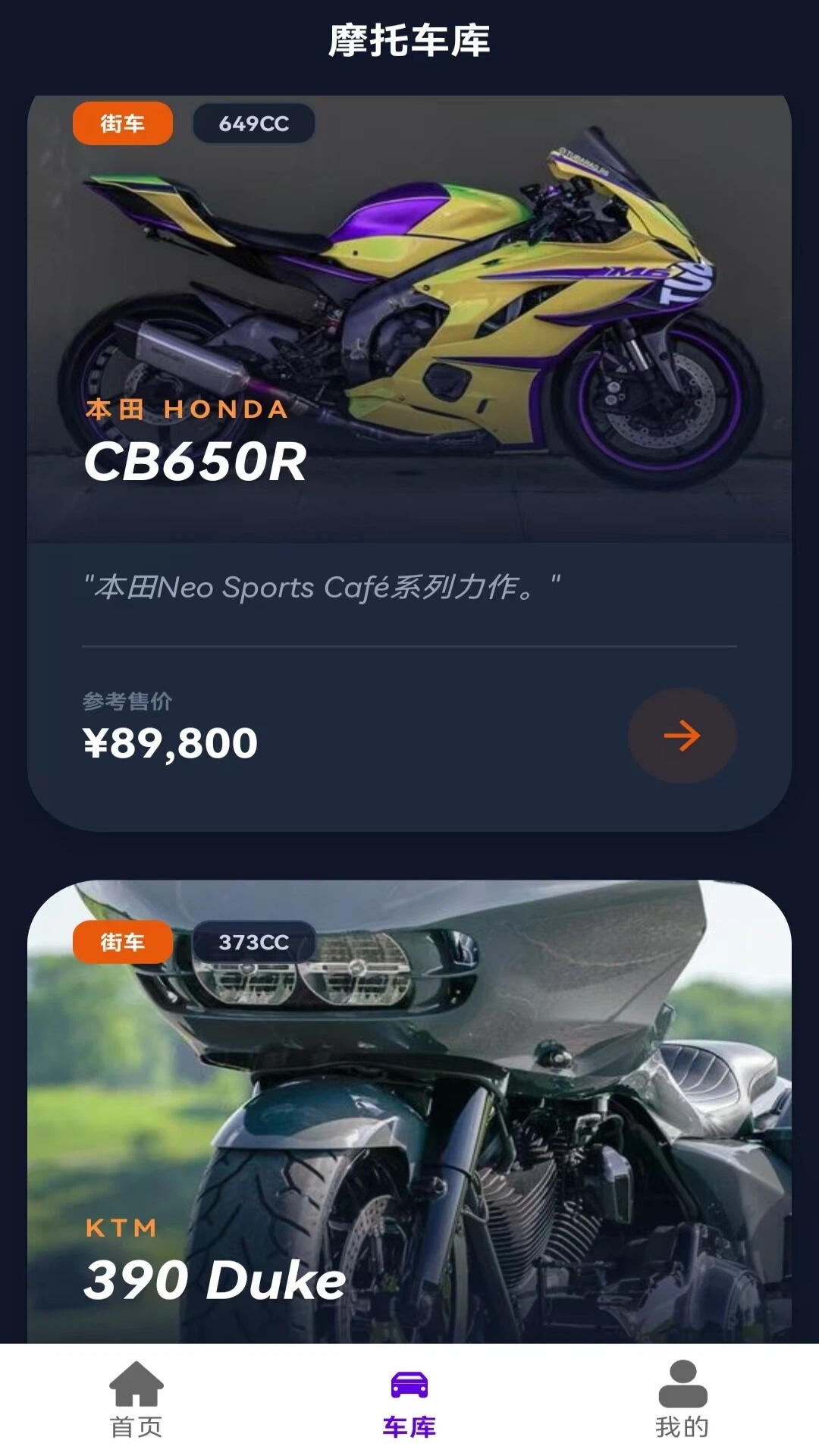Select the 车库 tab
Viewport: 819px width, 1456px height.
point(409,1400)
